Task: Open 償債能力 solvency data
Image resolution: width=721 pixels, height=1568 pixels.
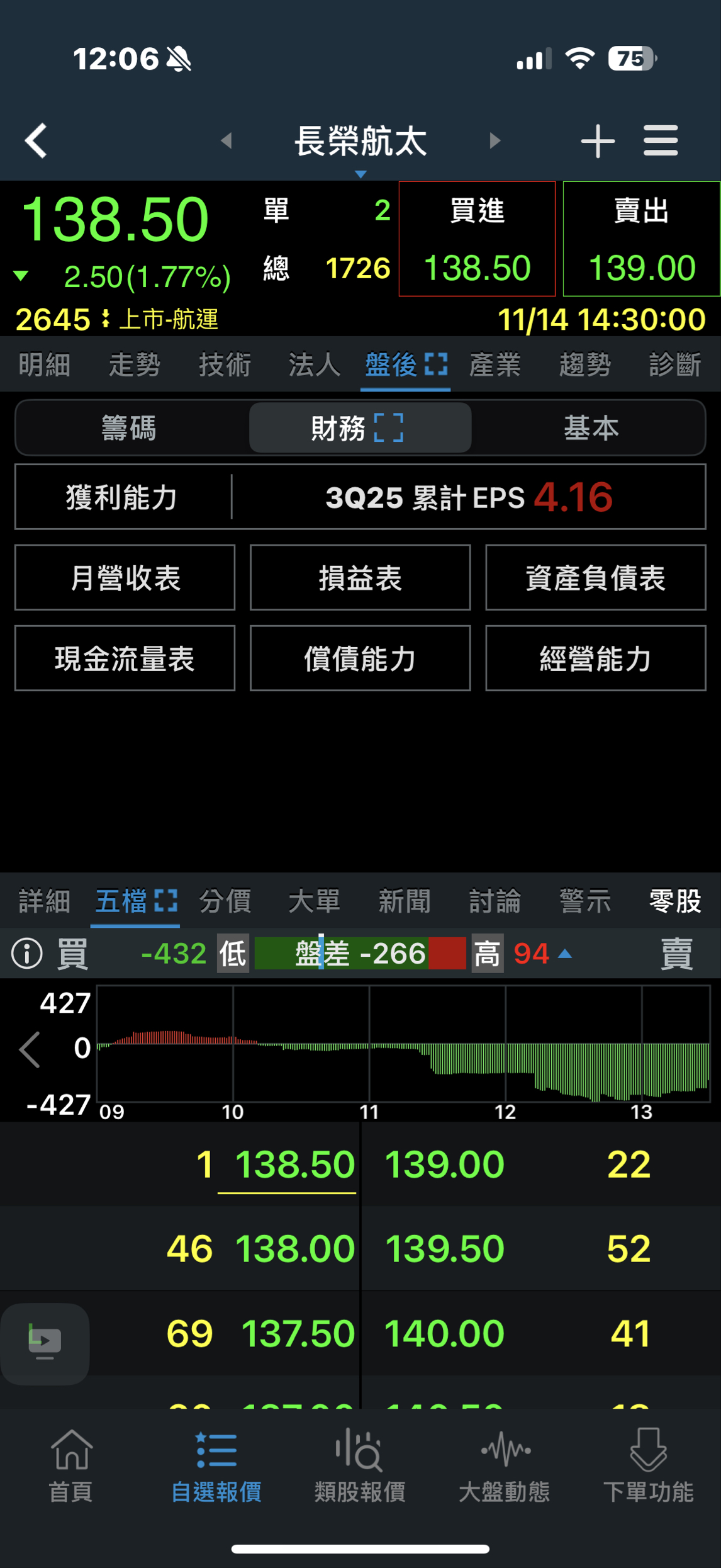Action: pos(360,658)
